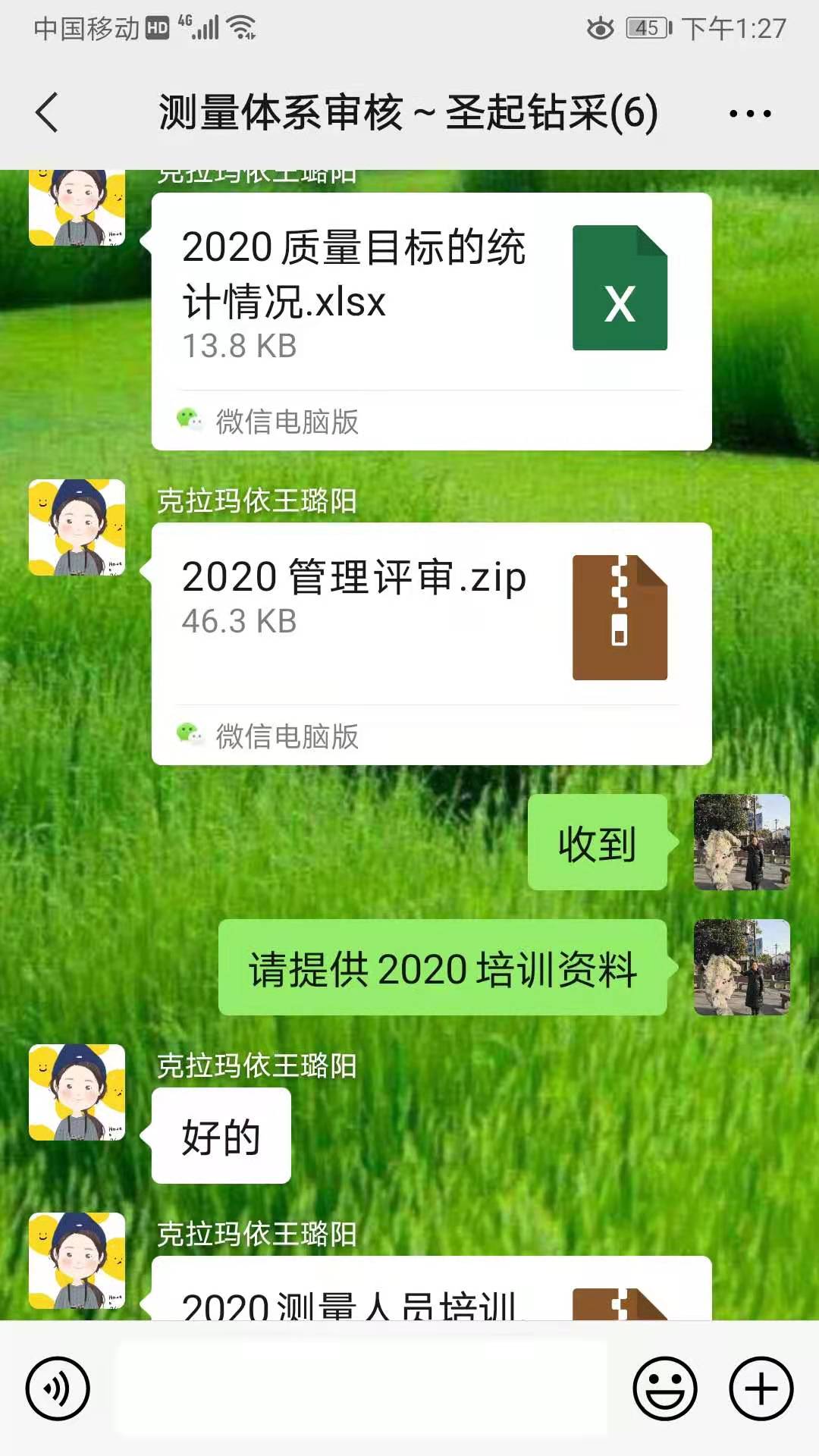The height and width of the screenshot is (1456, 819).
Task: Open 克拉玛依王璐阳's avatar beside 好的
Action: 77,1092
